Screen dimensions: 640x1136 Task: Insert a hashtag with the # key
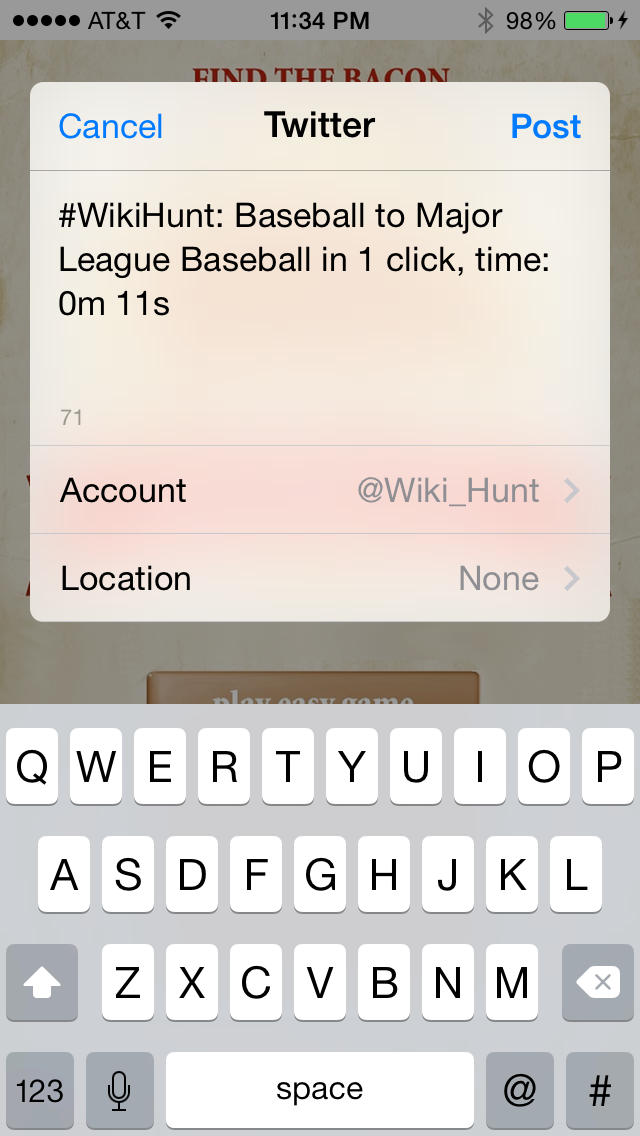600,1089
